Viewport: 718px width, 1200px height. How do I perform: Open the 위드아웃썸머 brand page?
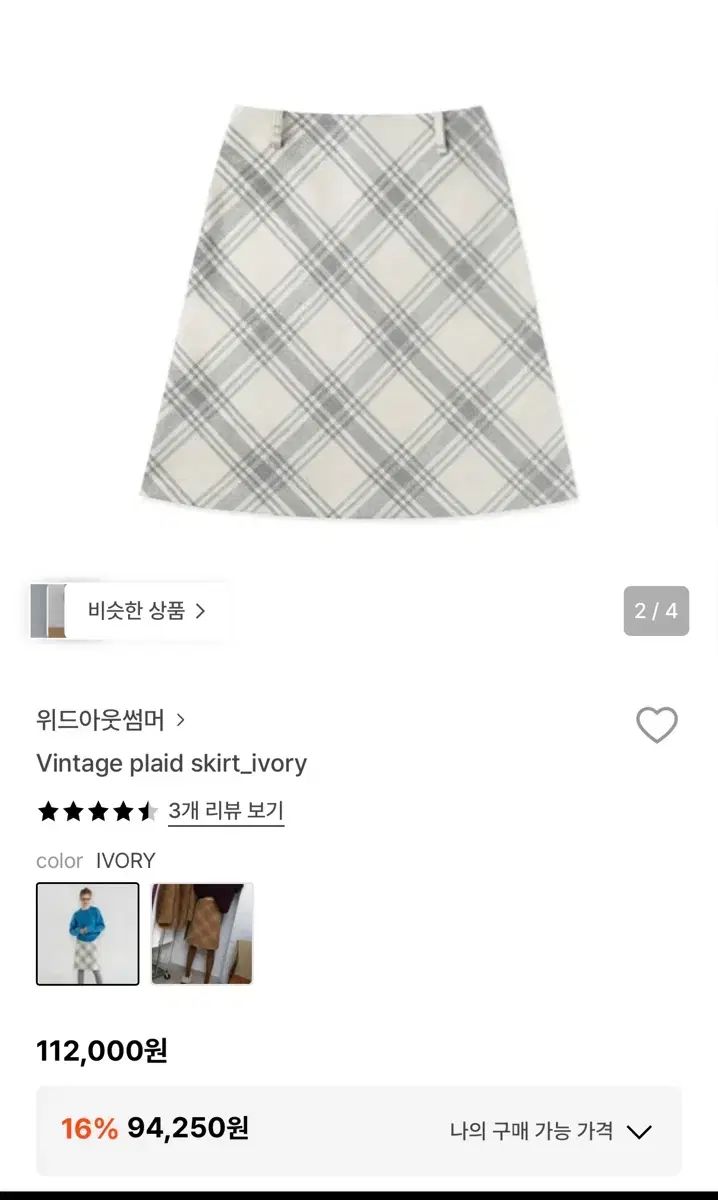[x=110, y=720]
